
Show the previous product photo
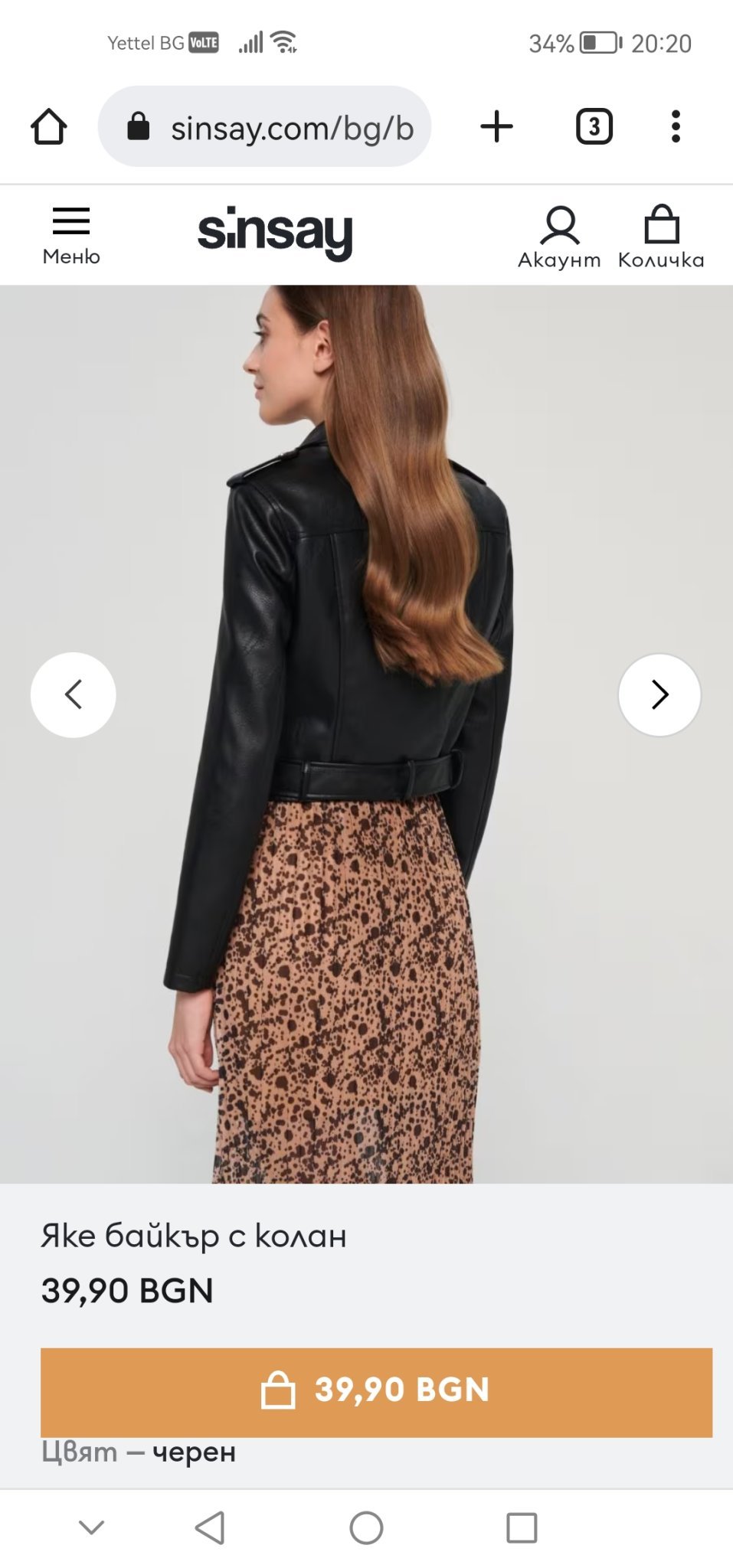(x=73, y=695)
